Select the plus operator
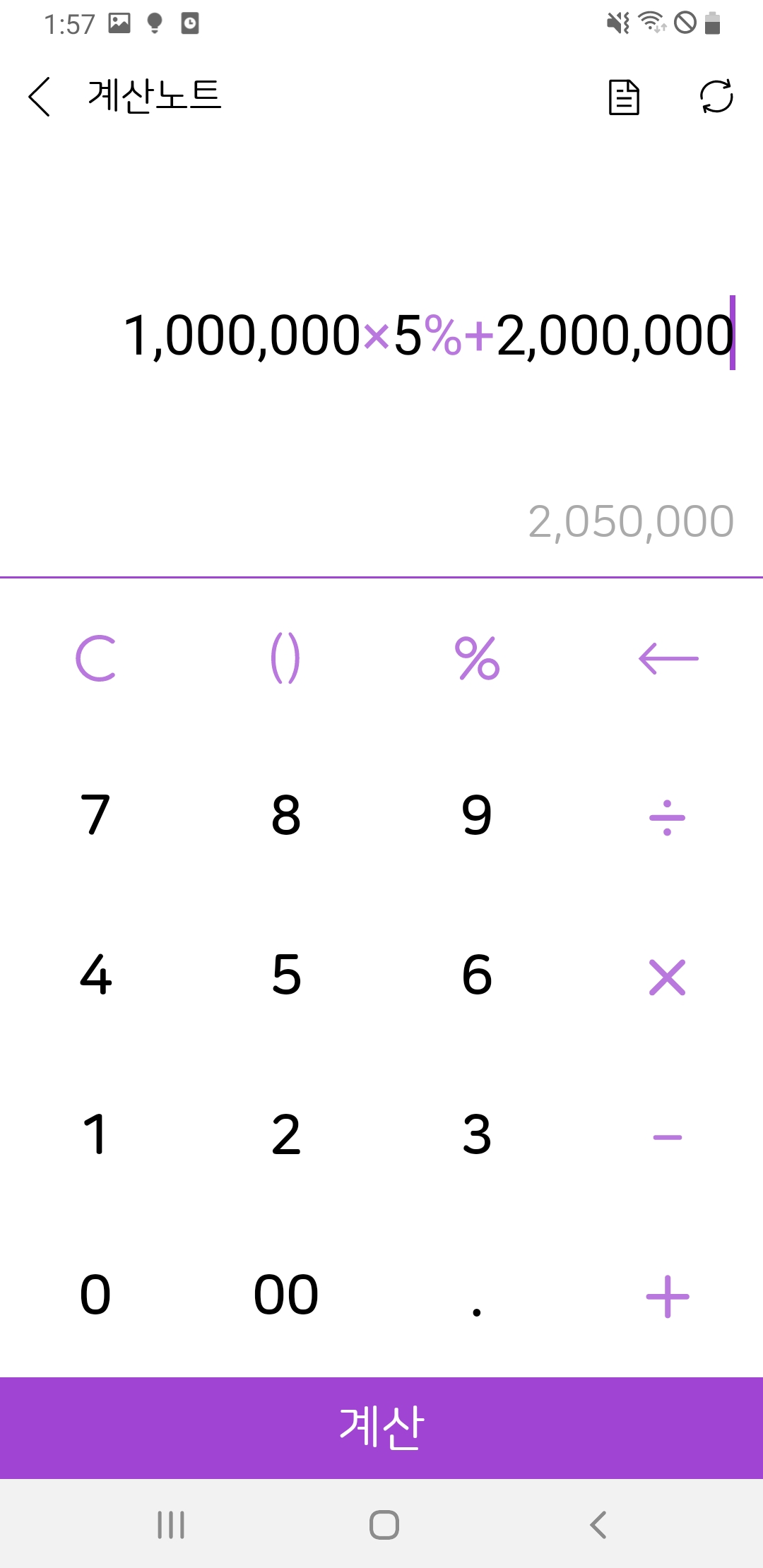Screen dimensions: 763x1568 pos(668,1297)
